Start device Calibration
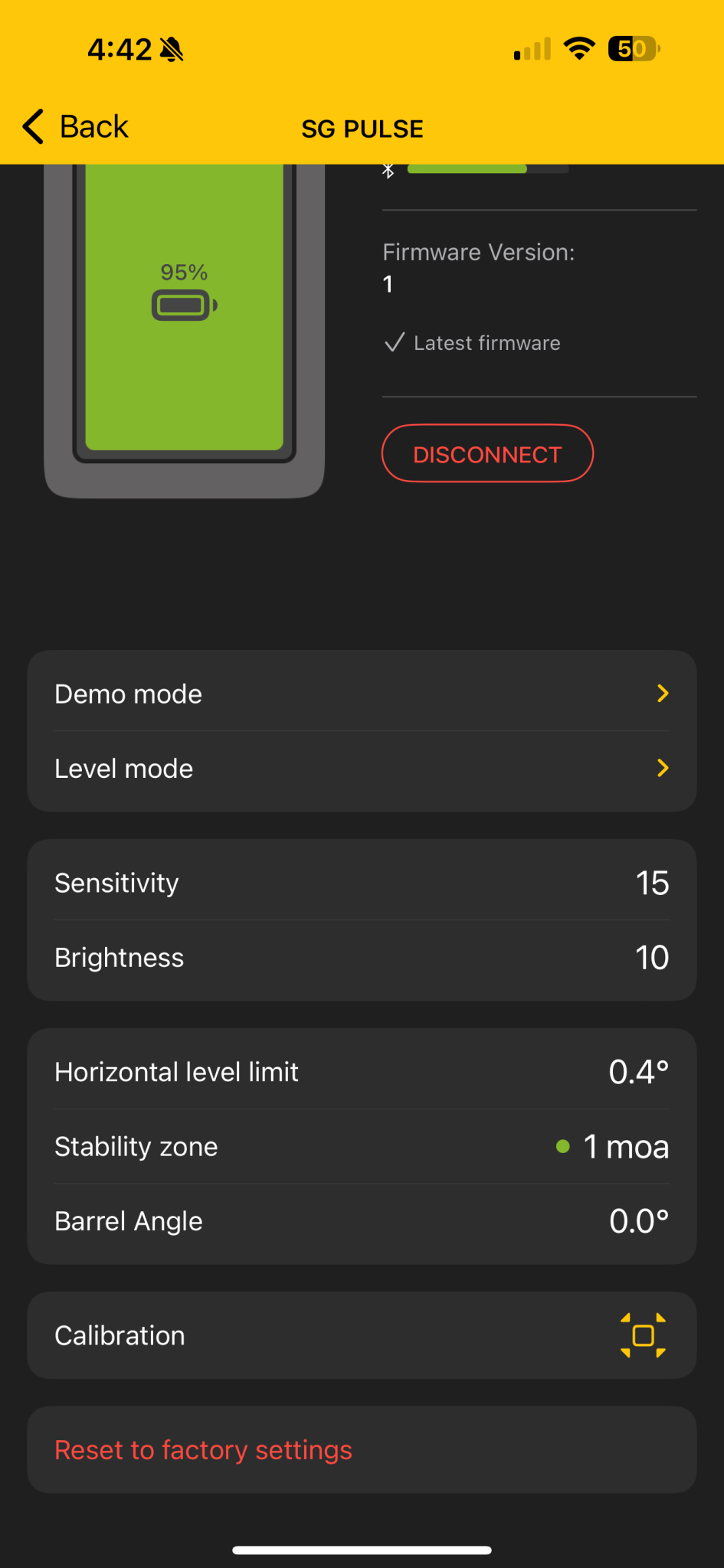724x1568 pixels. point(362,1336)
